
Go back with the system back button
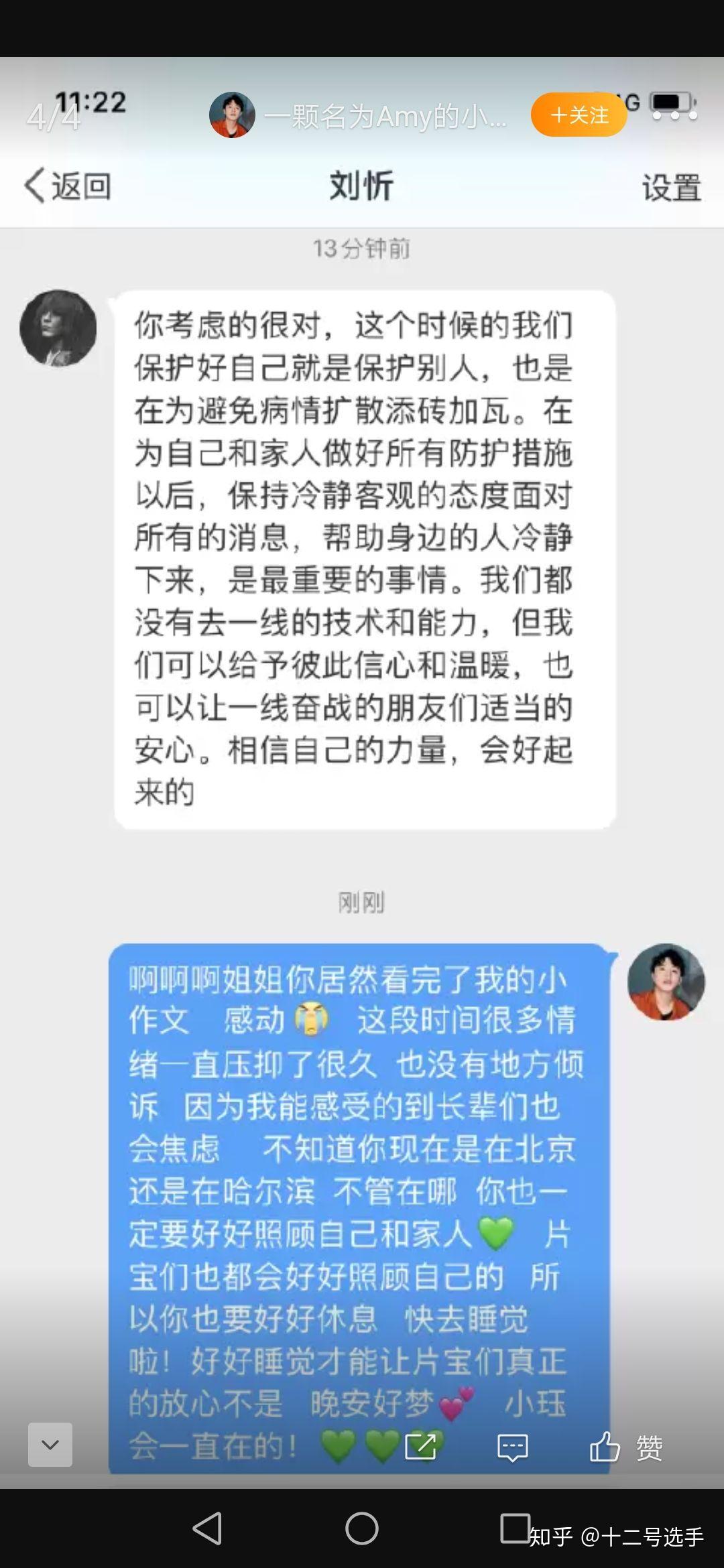(x=207, y=1529)
